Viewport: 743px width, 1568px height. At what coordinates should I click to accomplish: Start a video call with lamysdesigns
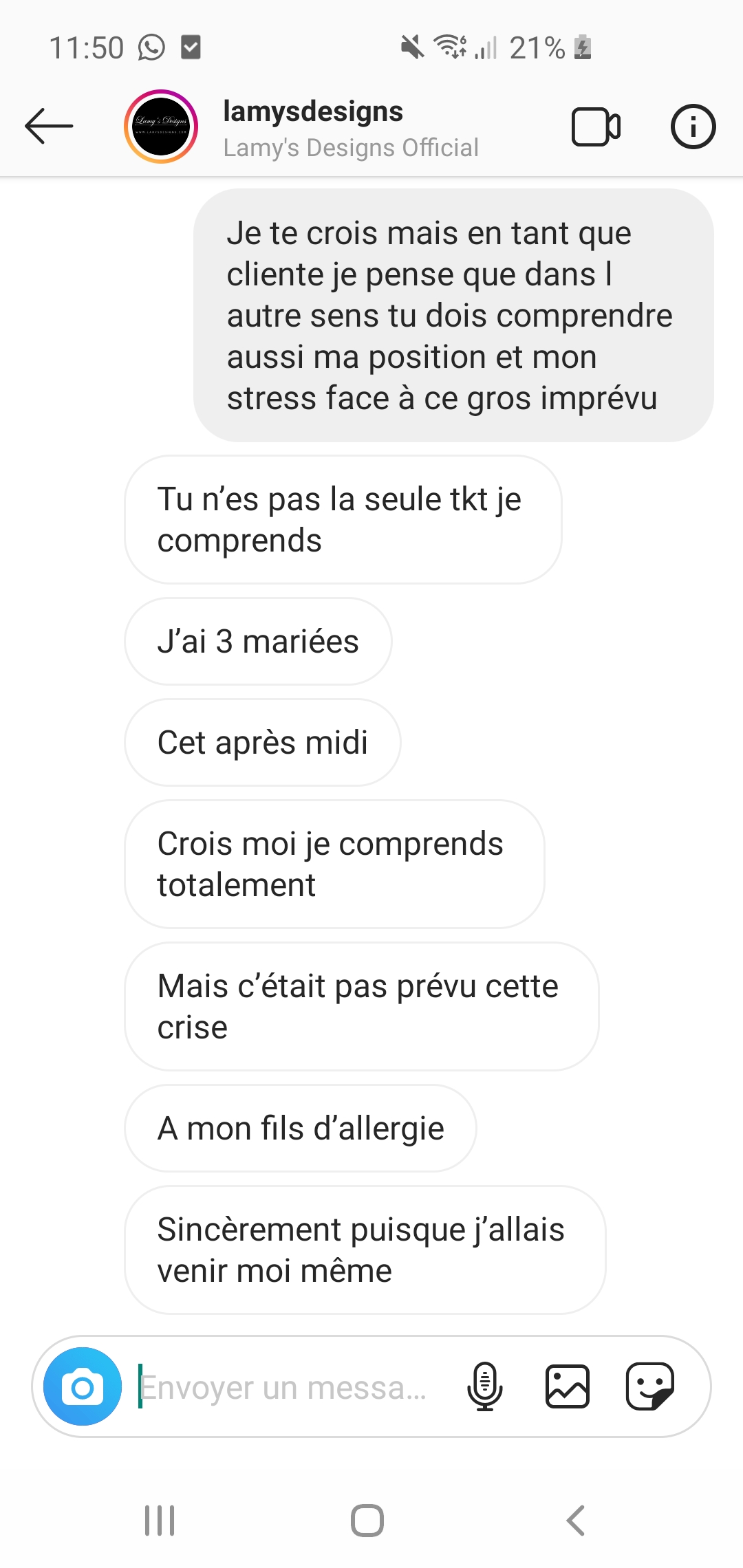point(596,127)
